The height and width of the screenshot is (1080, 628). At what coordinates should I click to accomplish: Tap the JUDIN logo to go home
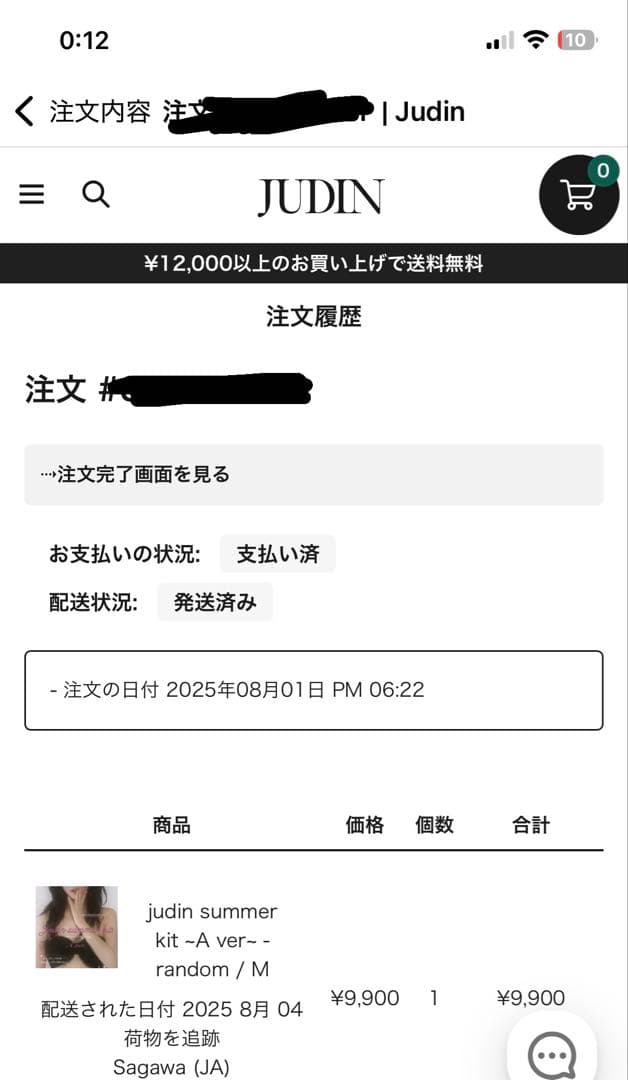tap(320, 196)
